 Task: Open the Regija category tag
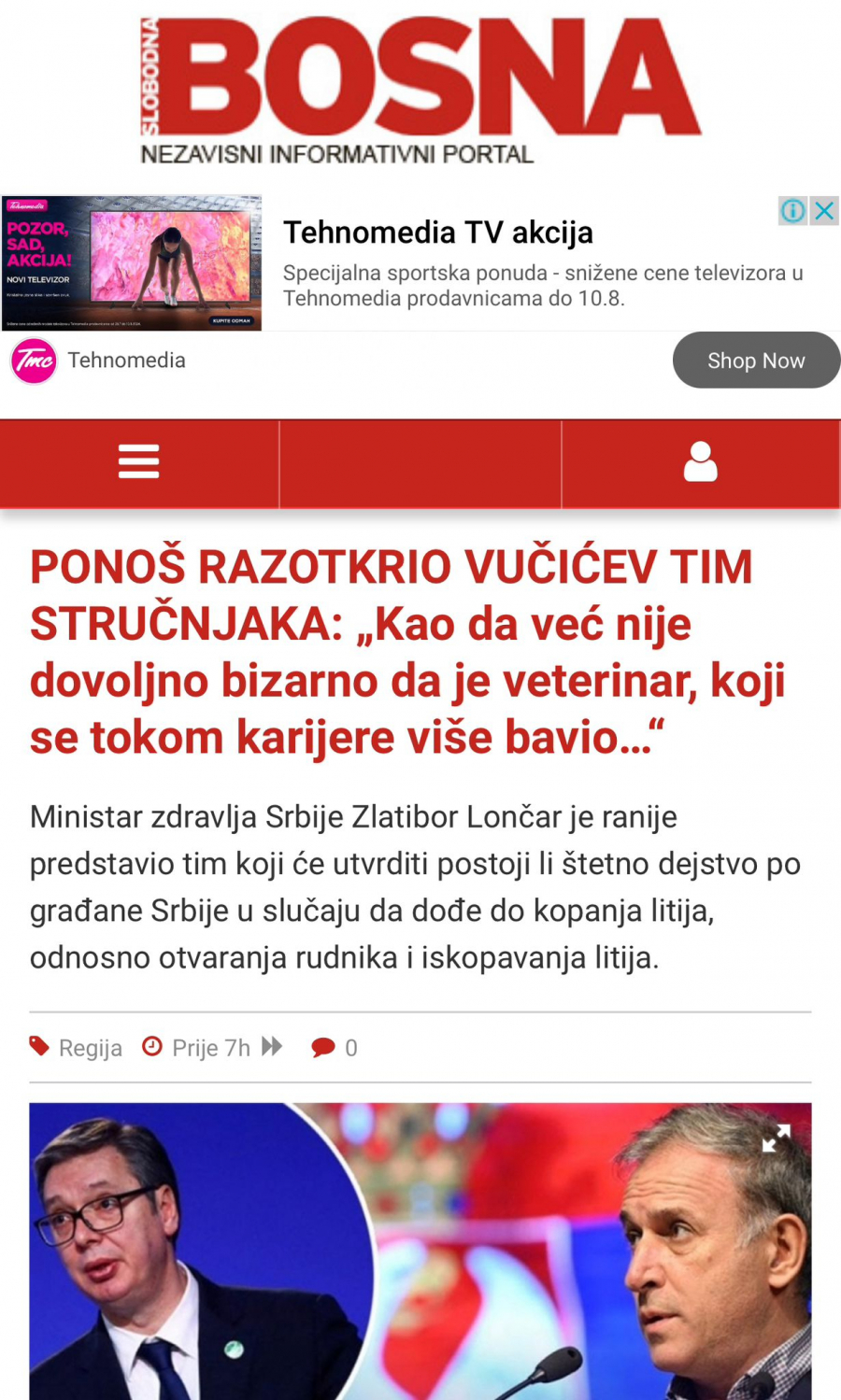pyautogui.click(x=89, y=1048)
